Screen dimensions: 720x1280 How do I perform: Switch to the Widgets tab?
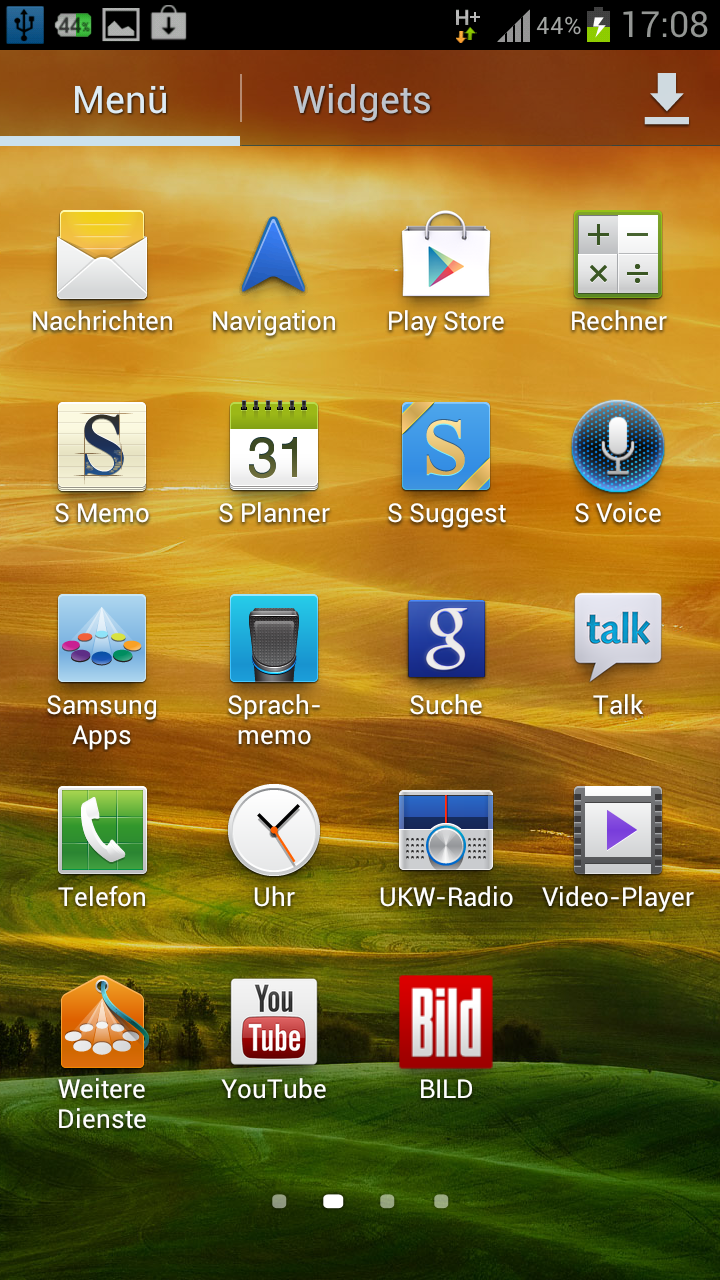click(x=362, y=100)
